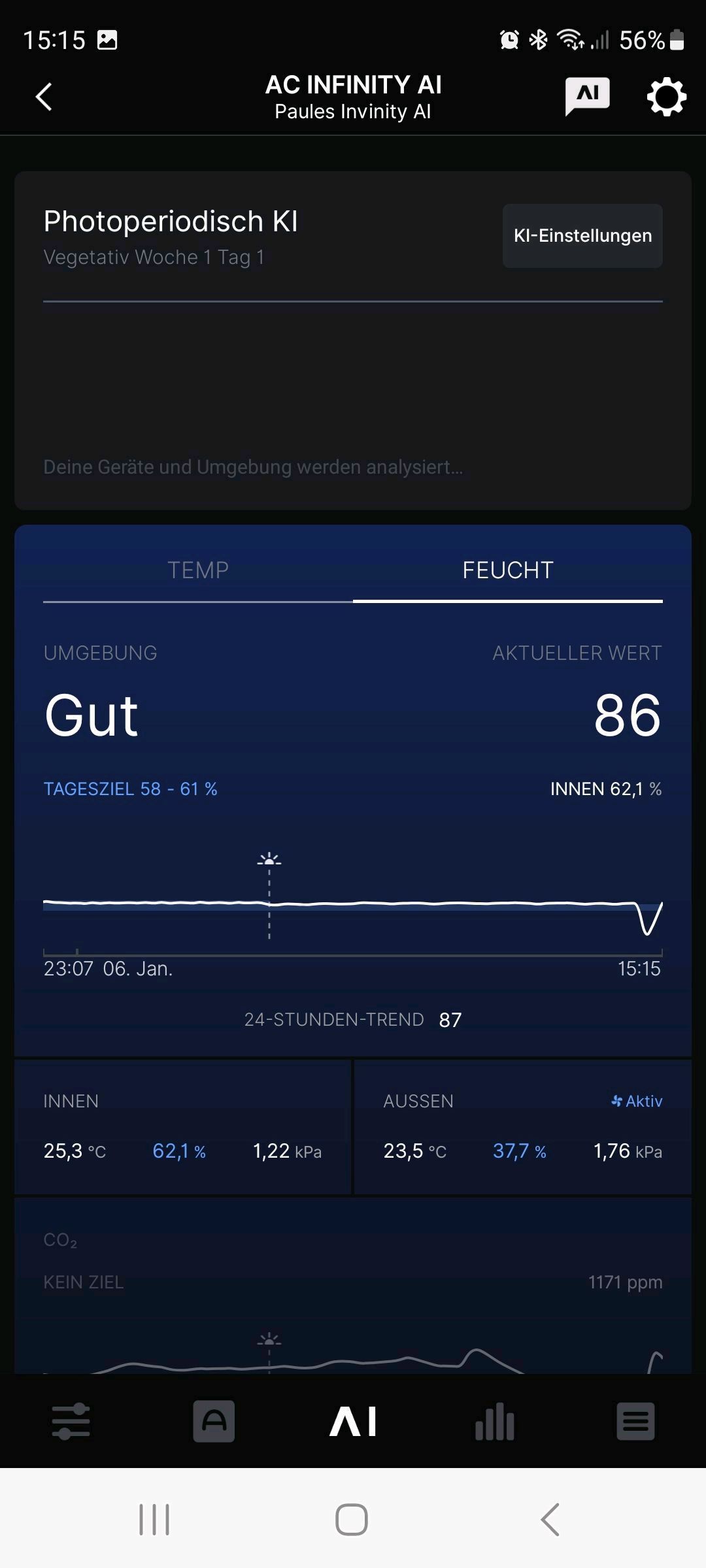
Task: Open the automation A tab in bottom bar
Action: point(214,1421)
